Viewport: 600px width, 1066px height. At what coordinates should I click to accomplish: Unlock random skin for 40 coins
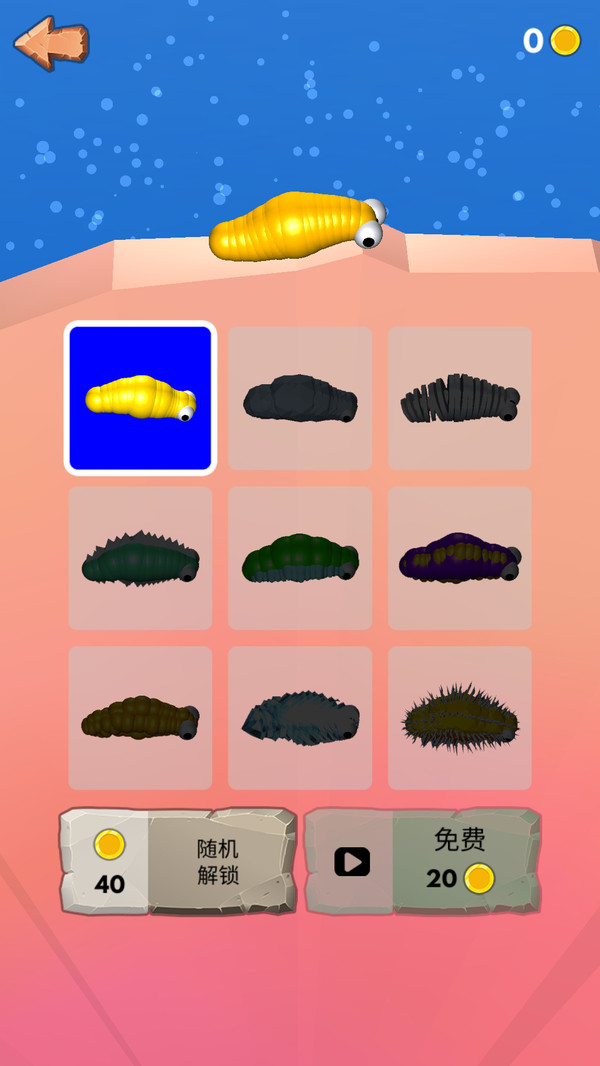tap(178, 862)
